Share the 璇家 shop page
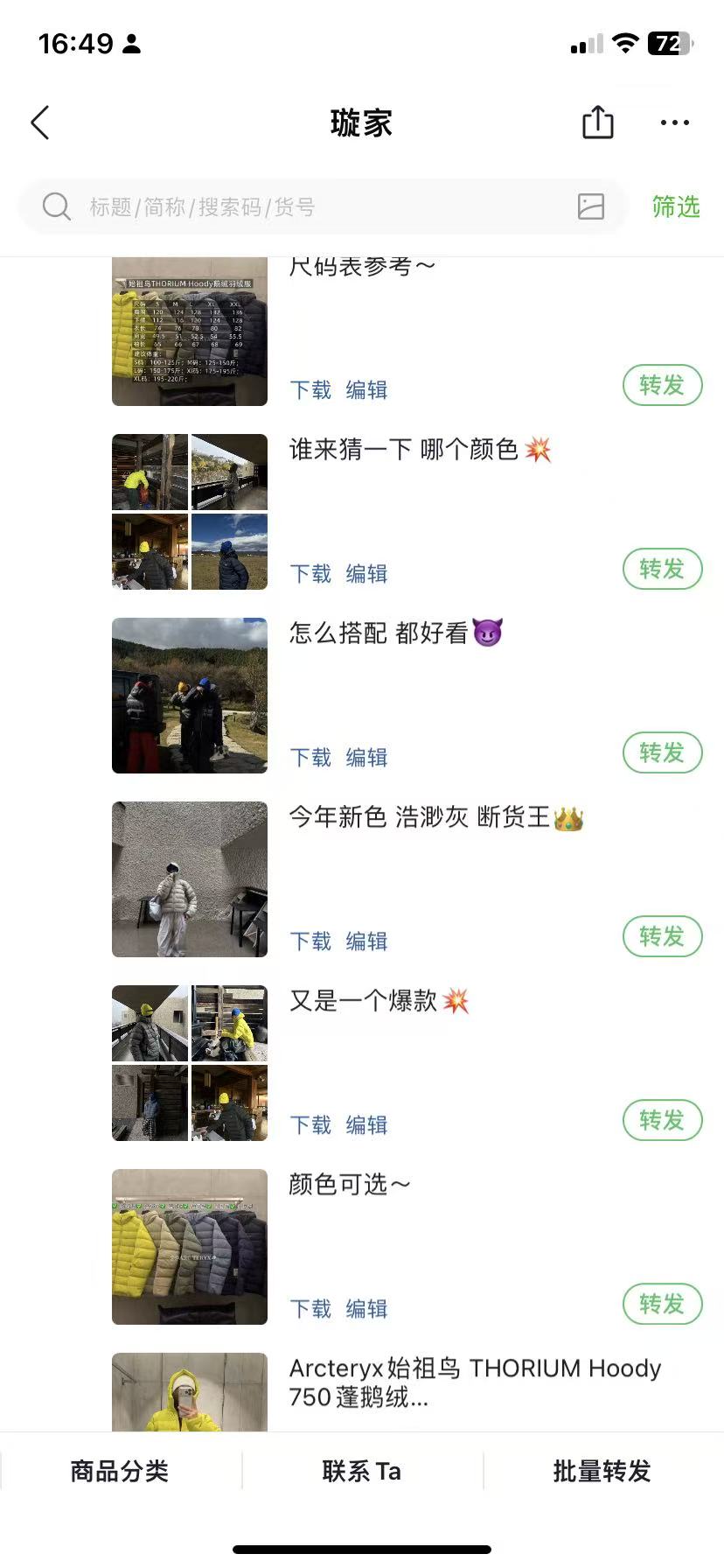Viewport: 724px width, 1568px height. [x=598, y=122]
